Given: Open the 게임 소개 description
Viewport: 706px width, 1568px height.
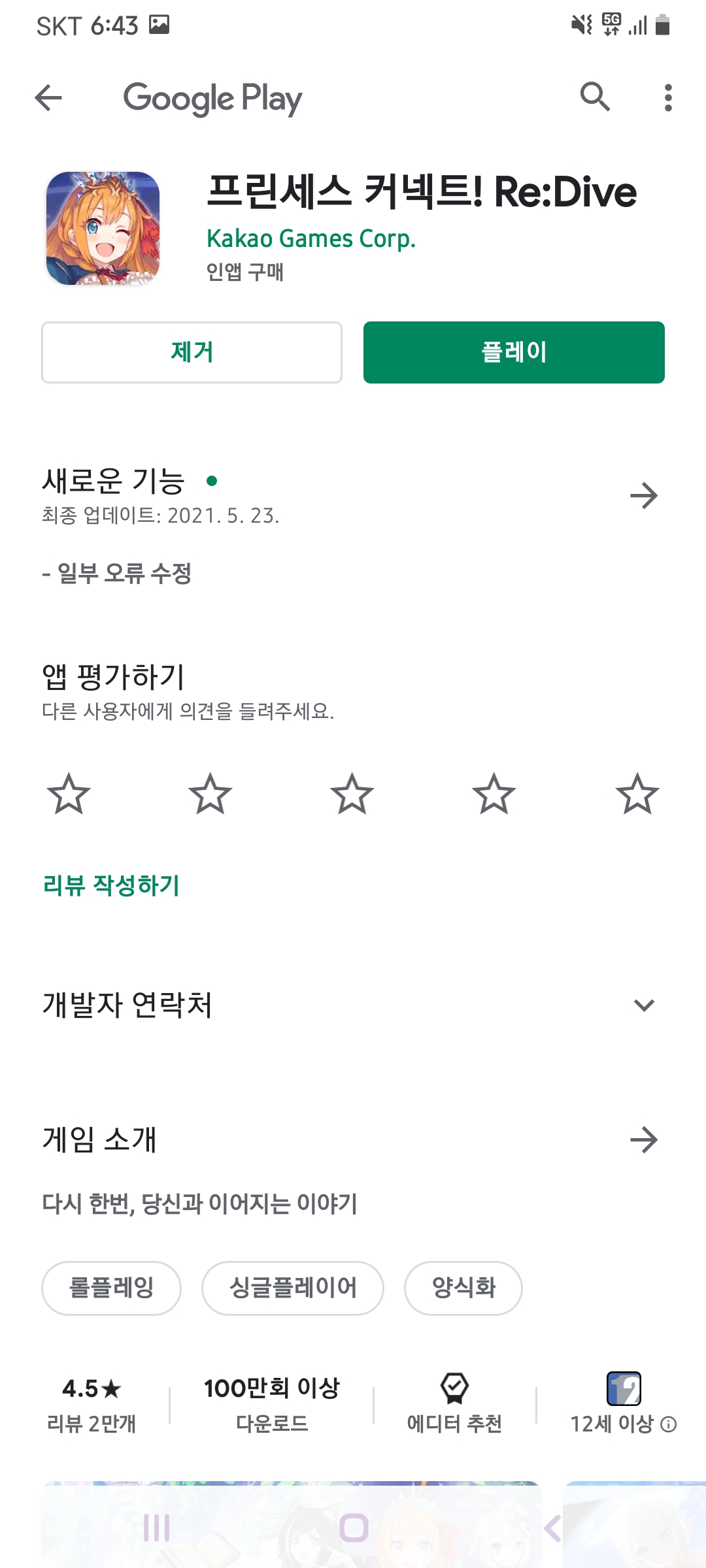Looking at the screenshot, I should [643, 1140].
